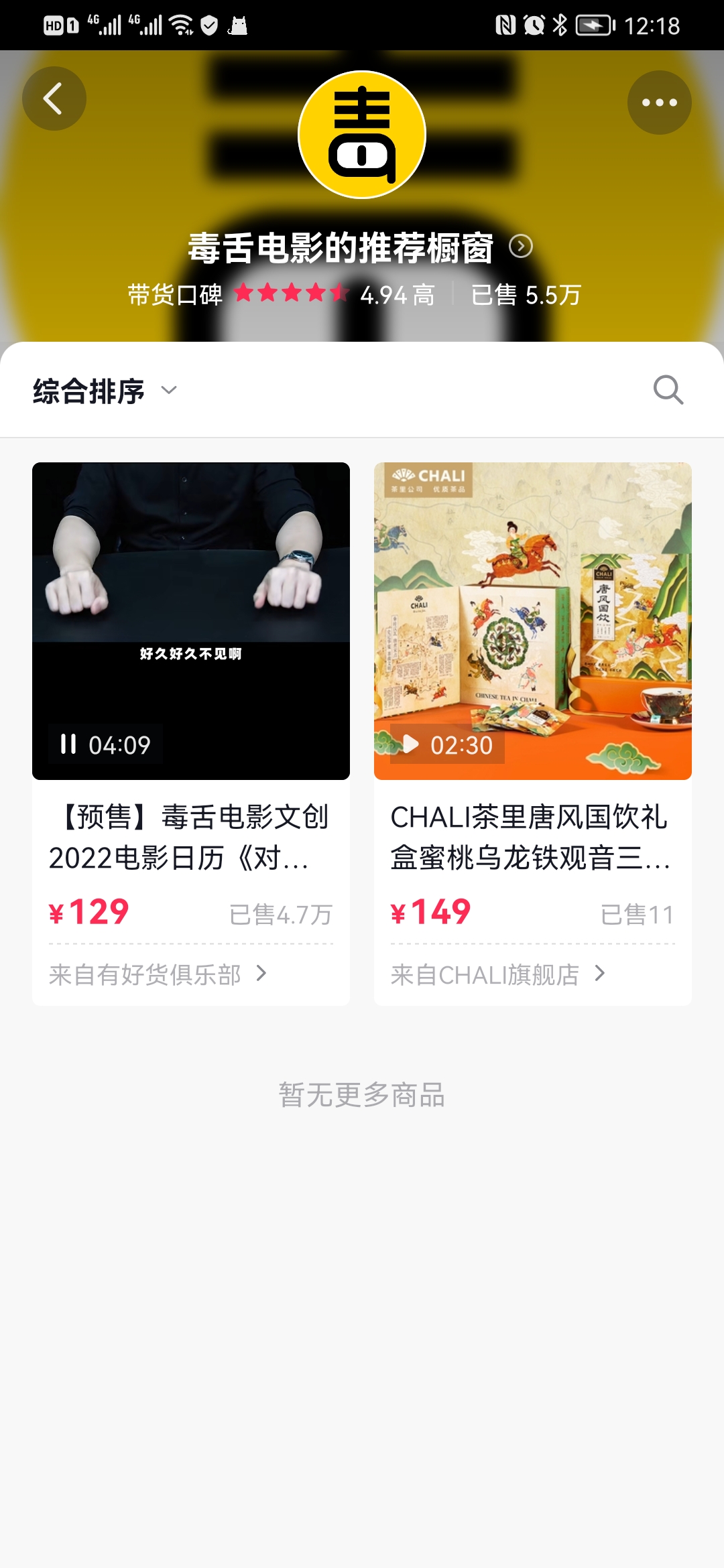The height and width of the screenshot is (1568, 724).
Task: Open the 毒舌电影文创2022电影日历 product
Action: click(x=190, y=838)
